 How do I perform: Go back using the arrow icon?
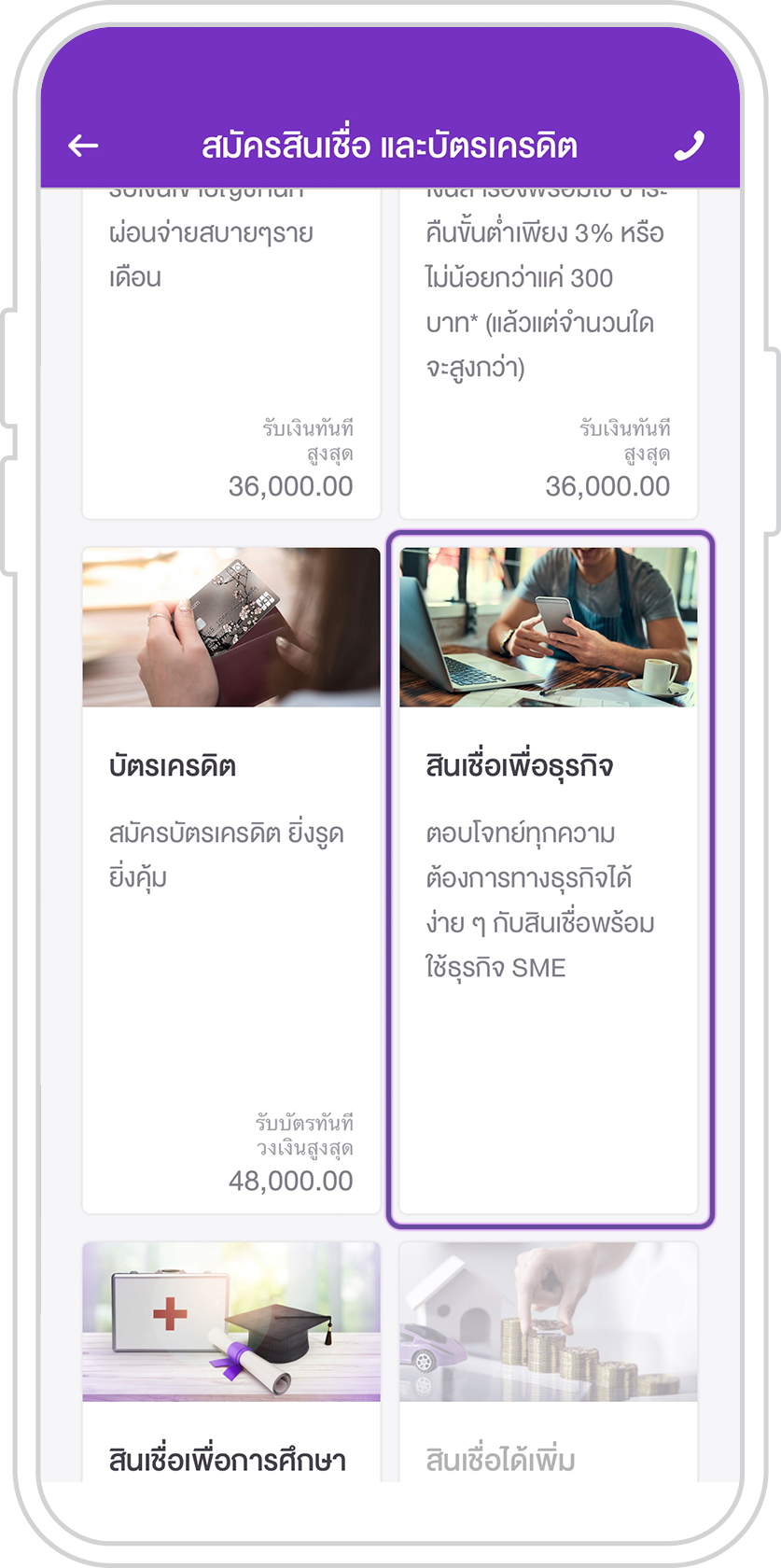[83, 146]
